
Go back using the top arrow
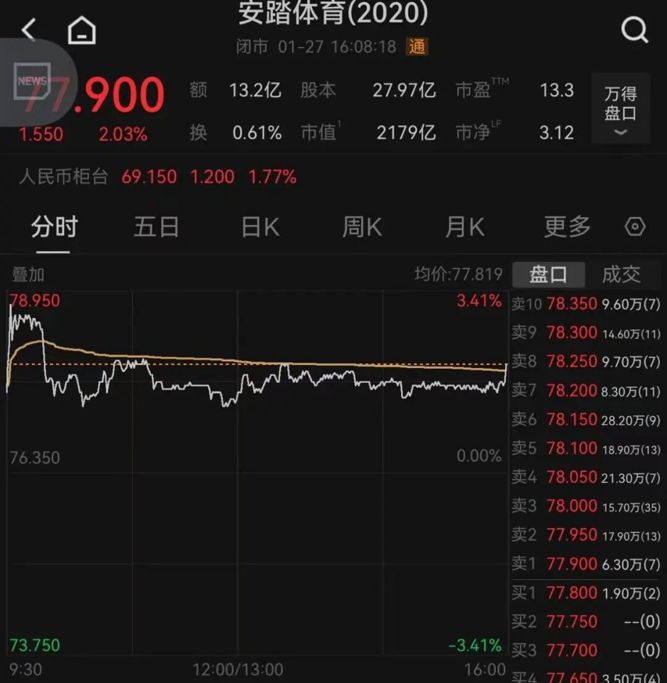(28, 31)
